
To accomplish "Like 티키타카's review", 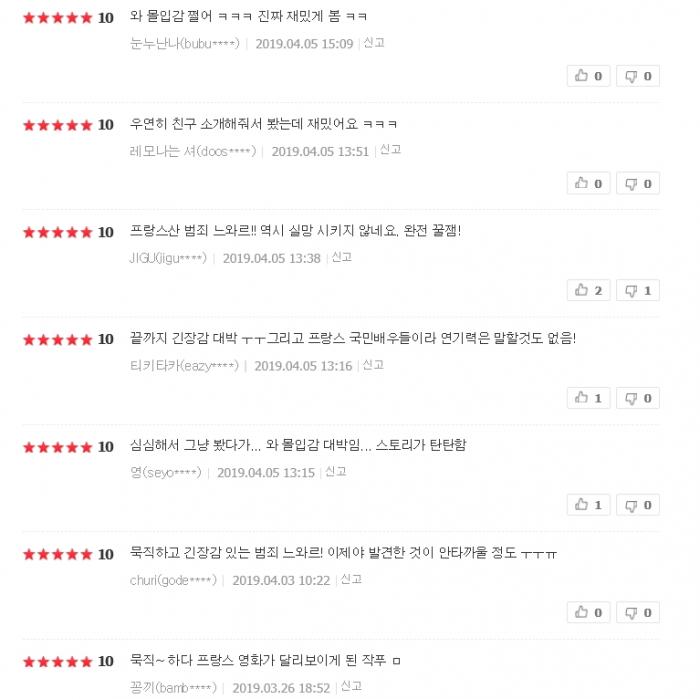I will tap(588, 397).
